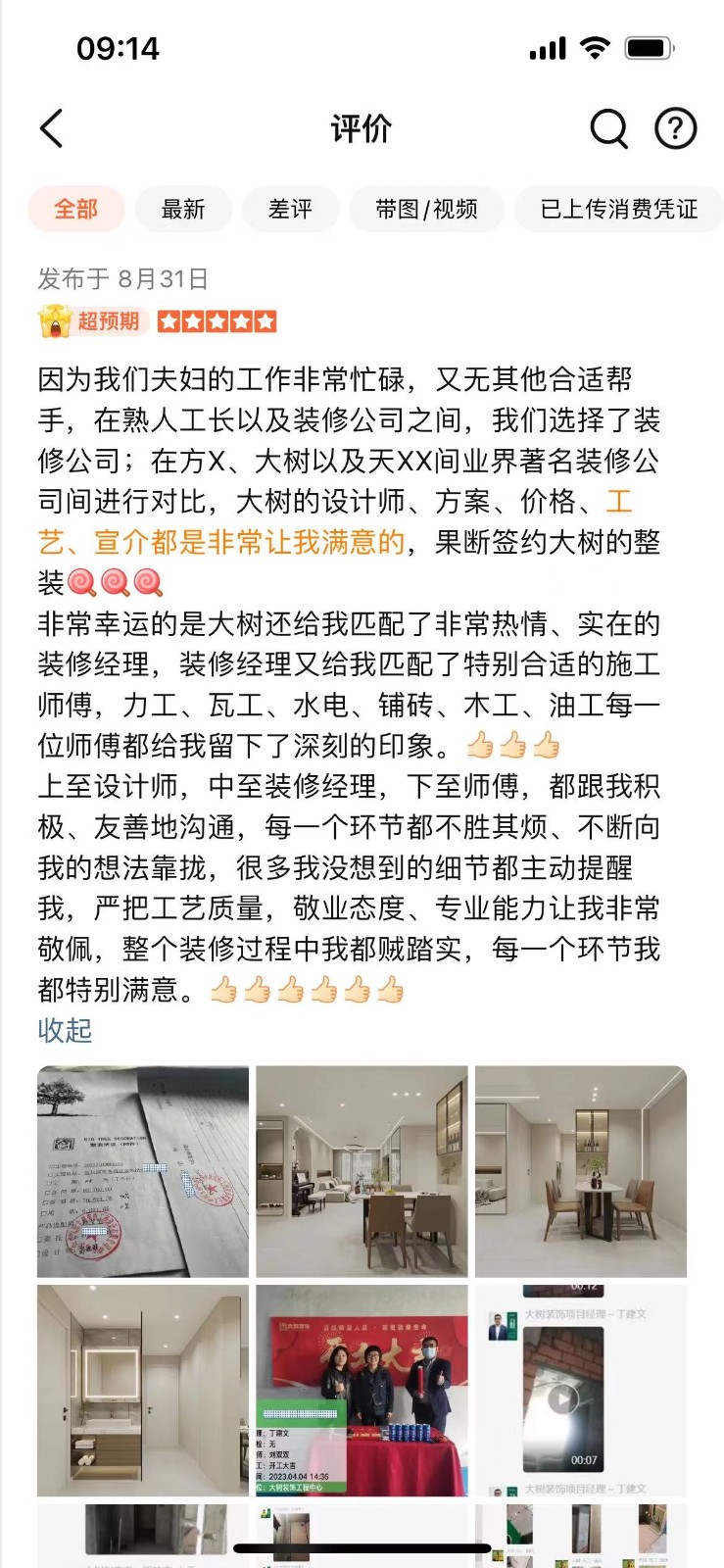The width and height of the screenshot is (724, 1568).
Task: Collapse the review with 收起
Action: coord(65,1030)
